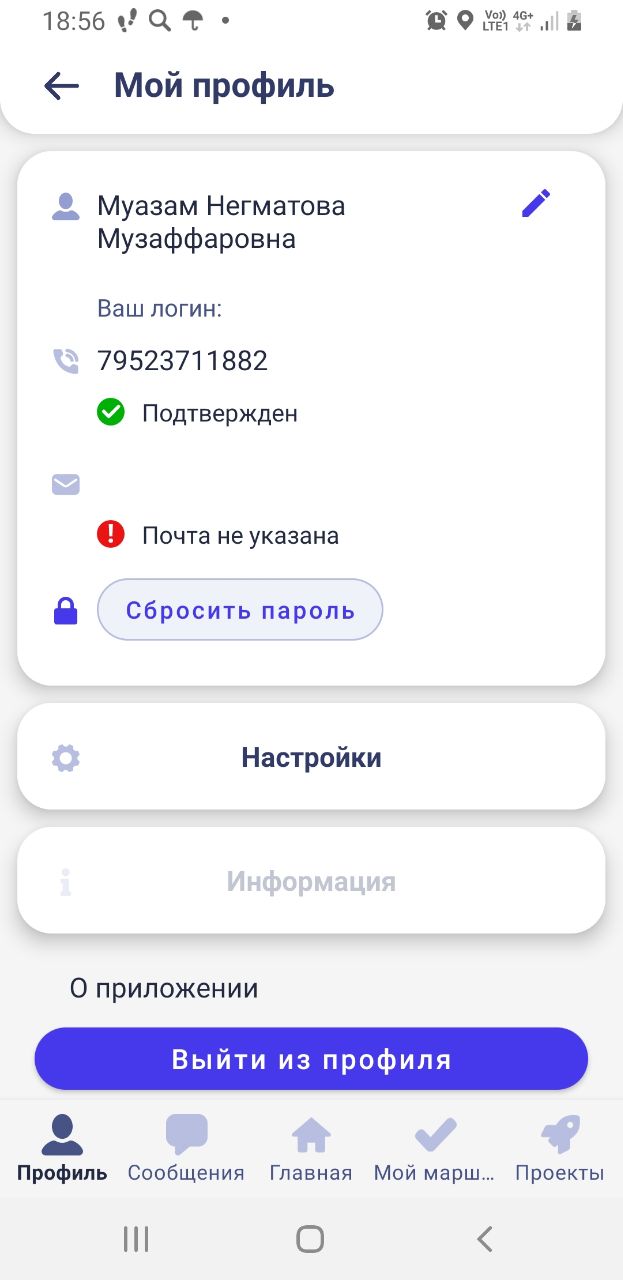Switch to the Сообщения tab
The height and width of the screenshot is (1280, 623).
[186, 1150]
